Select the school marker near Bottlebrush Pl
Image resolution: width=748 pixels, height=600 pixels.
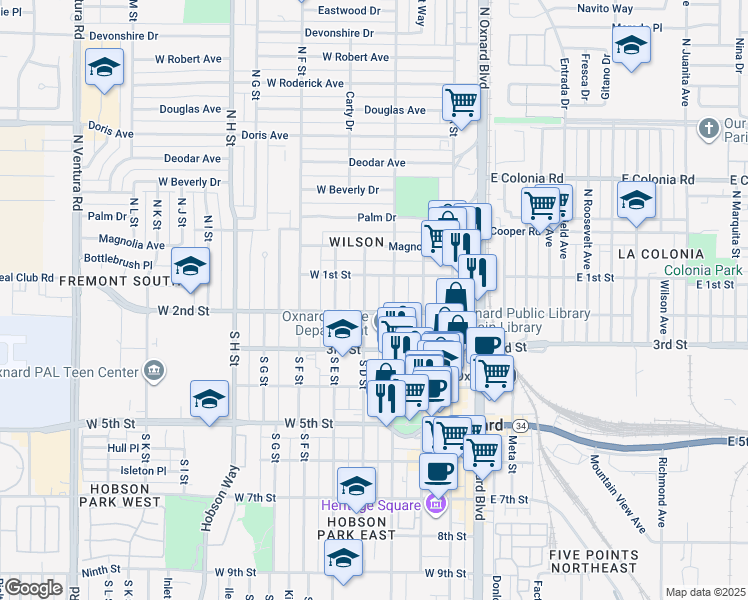[190, 269]
